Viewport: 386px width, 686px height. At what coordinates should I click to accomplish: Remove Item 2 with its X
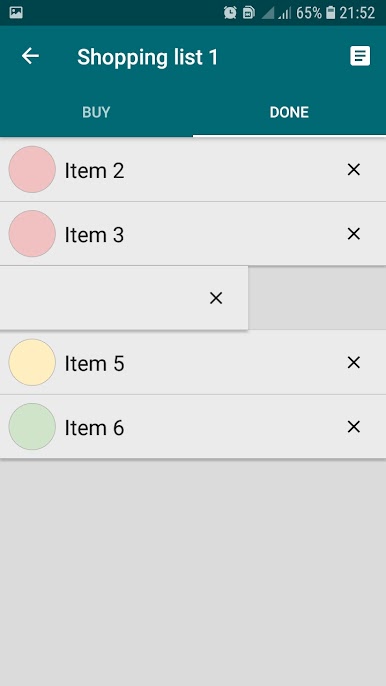353,170
